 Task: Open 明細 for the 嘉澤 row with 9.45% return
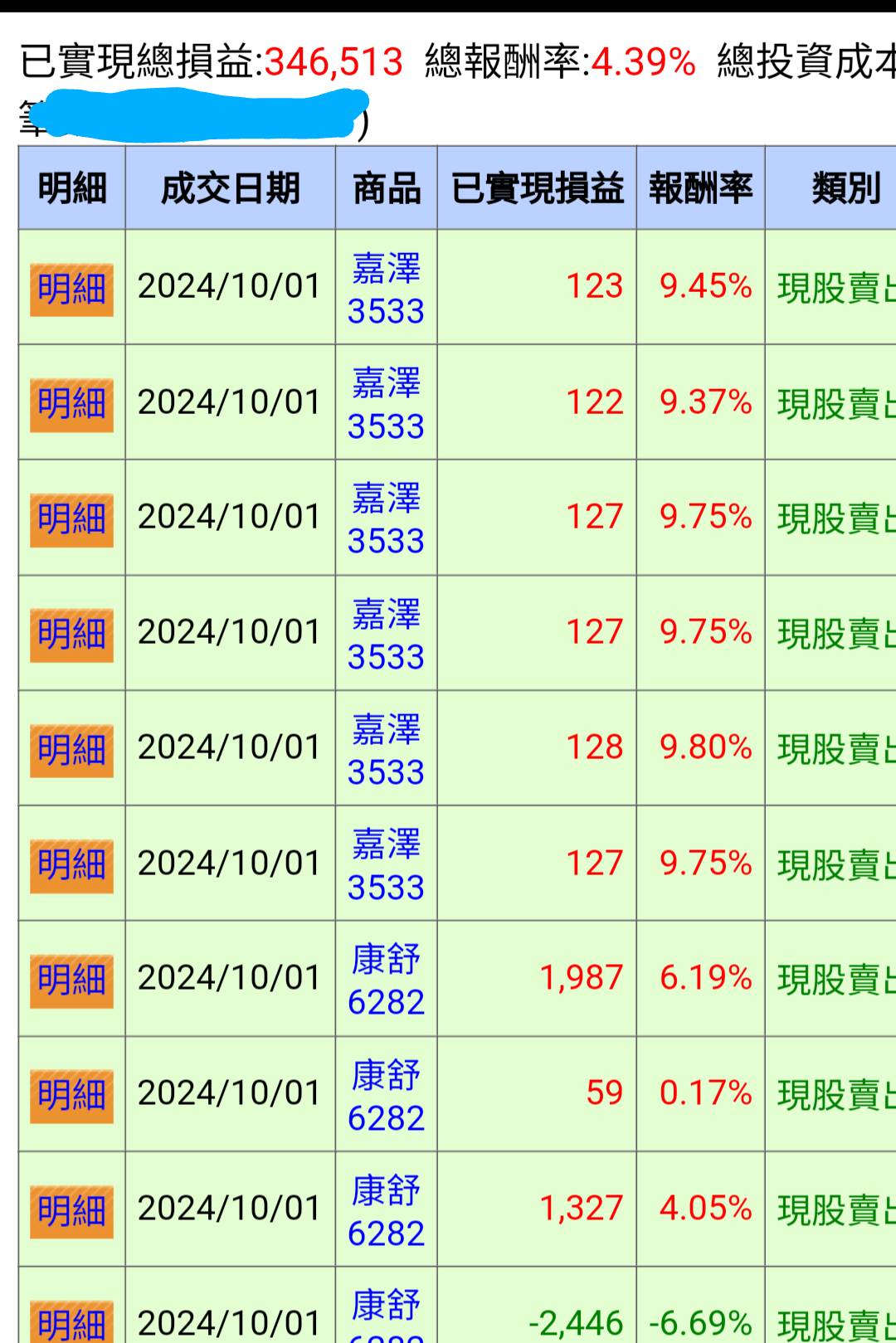[x=71, y=289]
